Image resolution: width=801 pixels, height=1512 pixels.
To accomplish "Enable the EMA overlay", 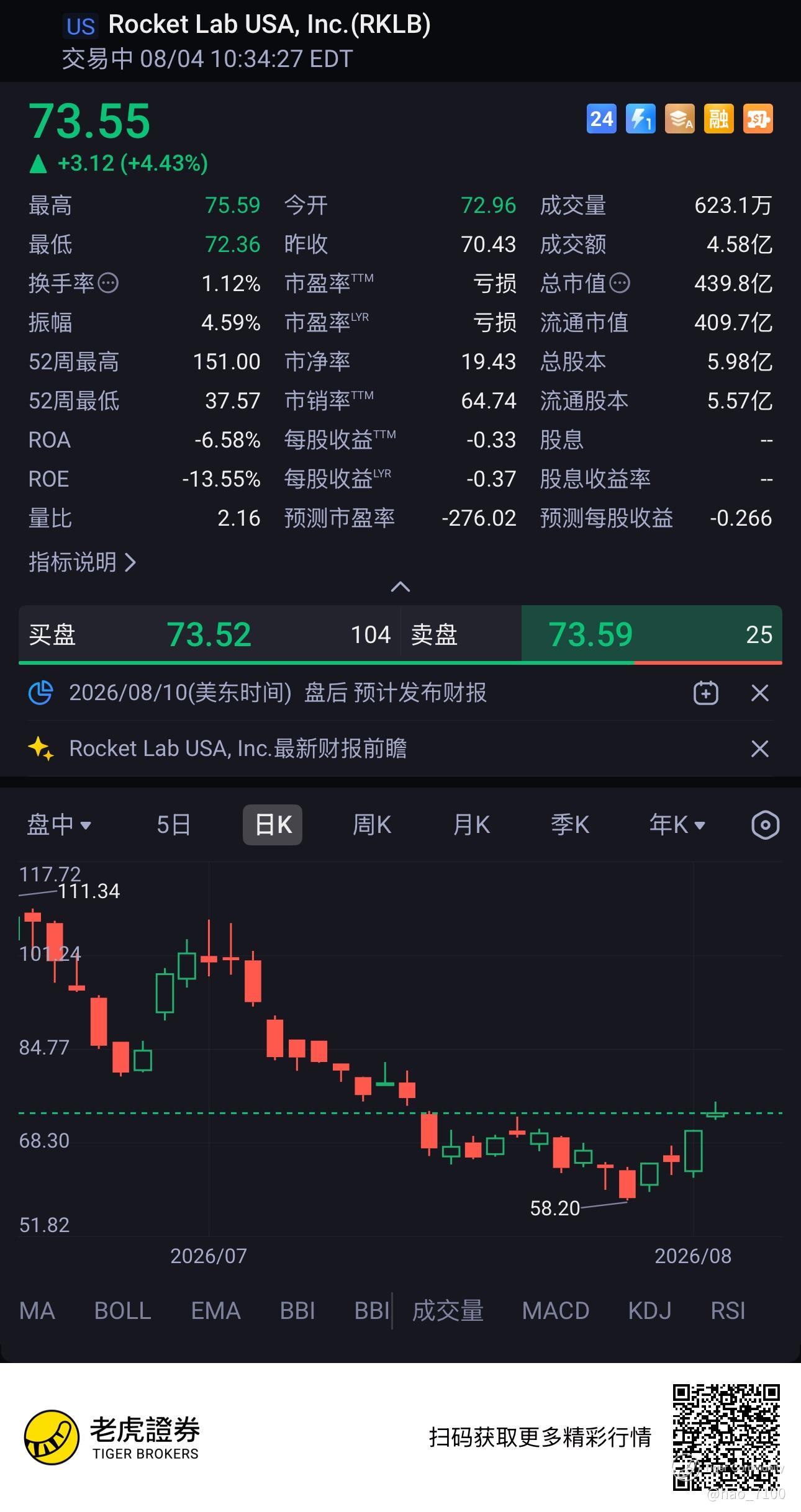I will [215, 1311].
